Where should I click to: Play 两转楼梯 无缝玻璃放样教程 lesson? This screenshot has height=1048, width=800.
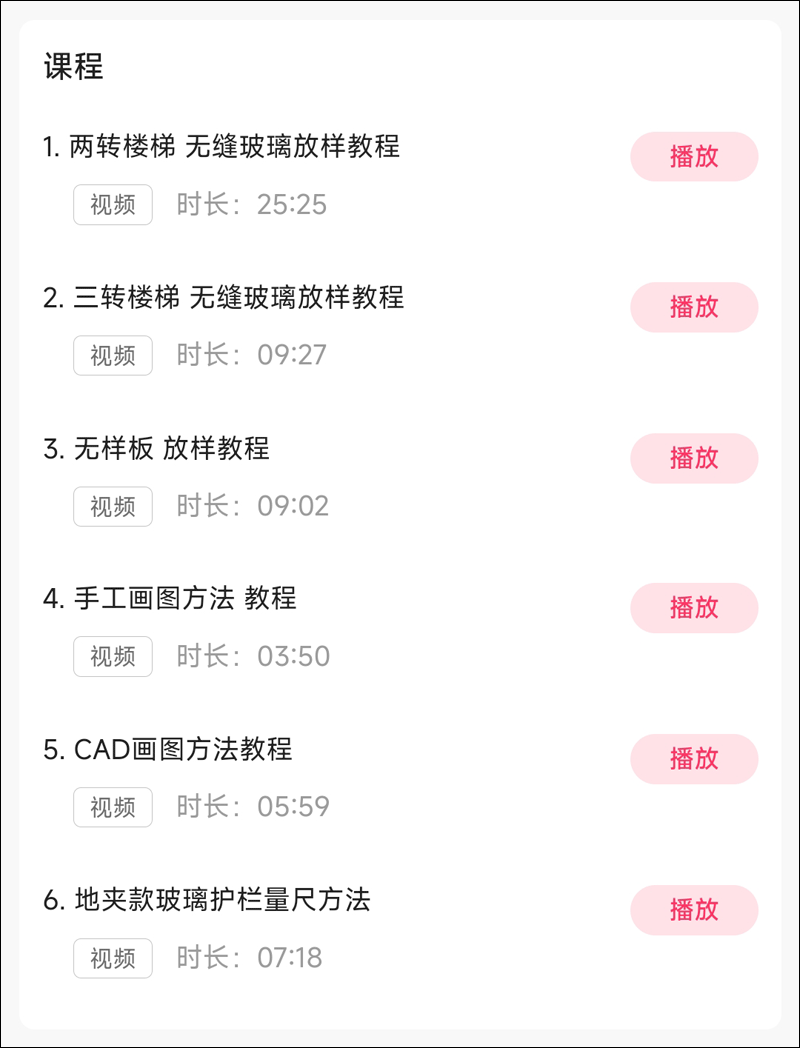[x=694, y=156]
